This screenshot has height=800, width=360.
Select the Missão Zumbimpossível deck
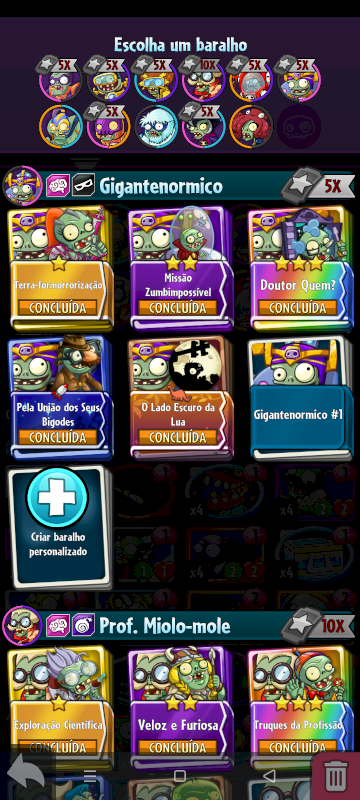pos(181,269)
